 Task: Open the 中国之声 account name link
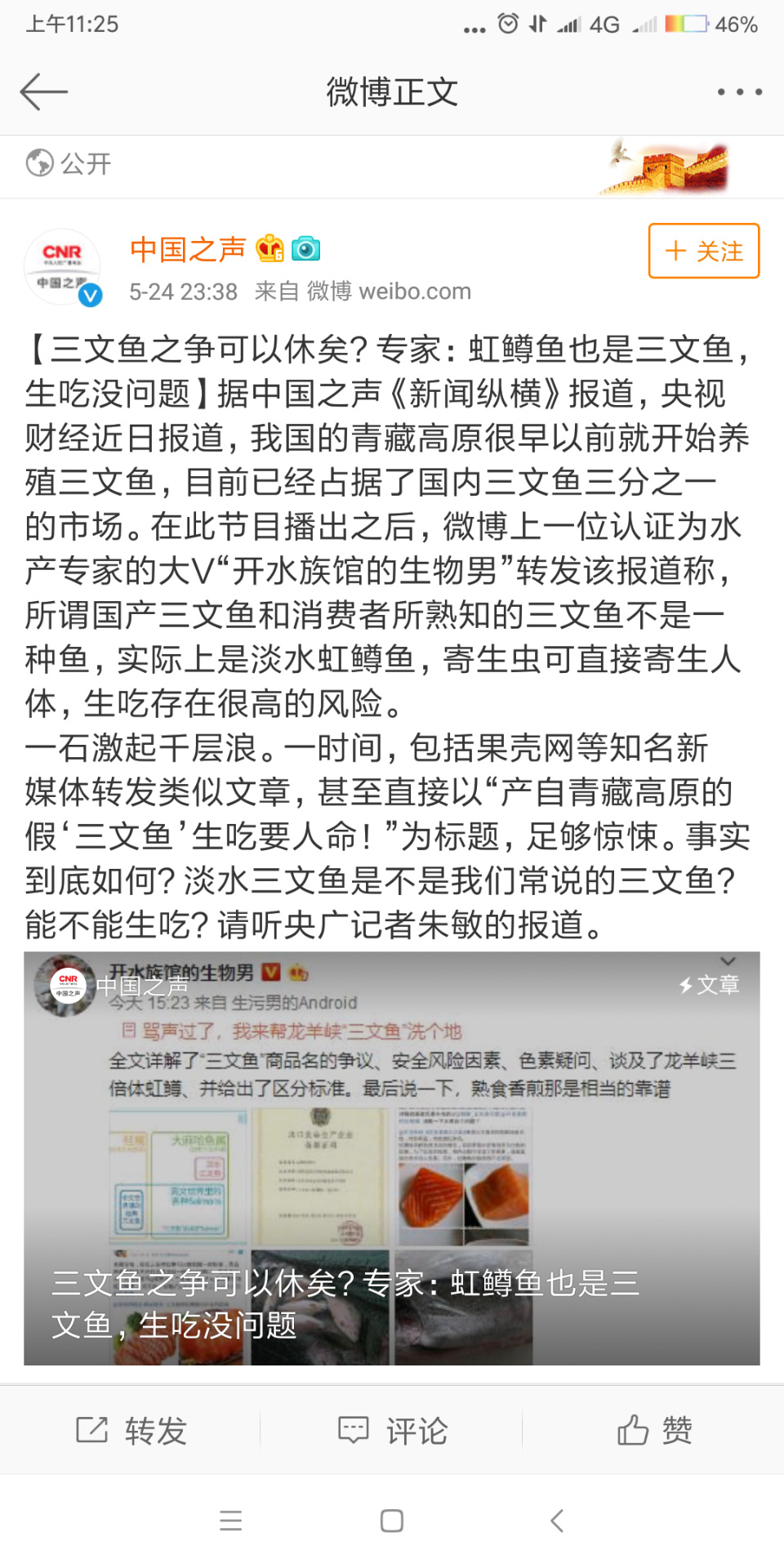[x=188, y=249]
